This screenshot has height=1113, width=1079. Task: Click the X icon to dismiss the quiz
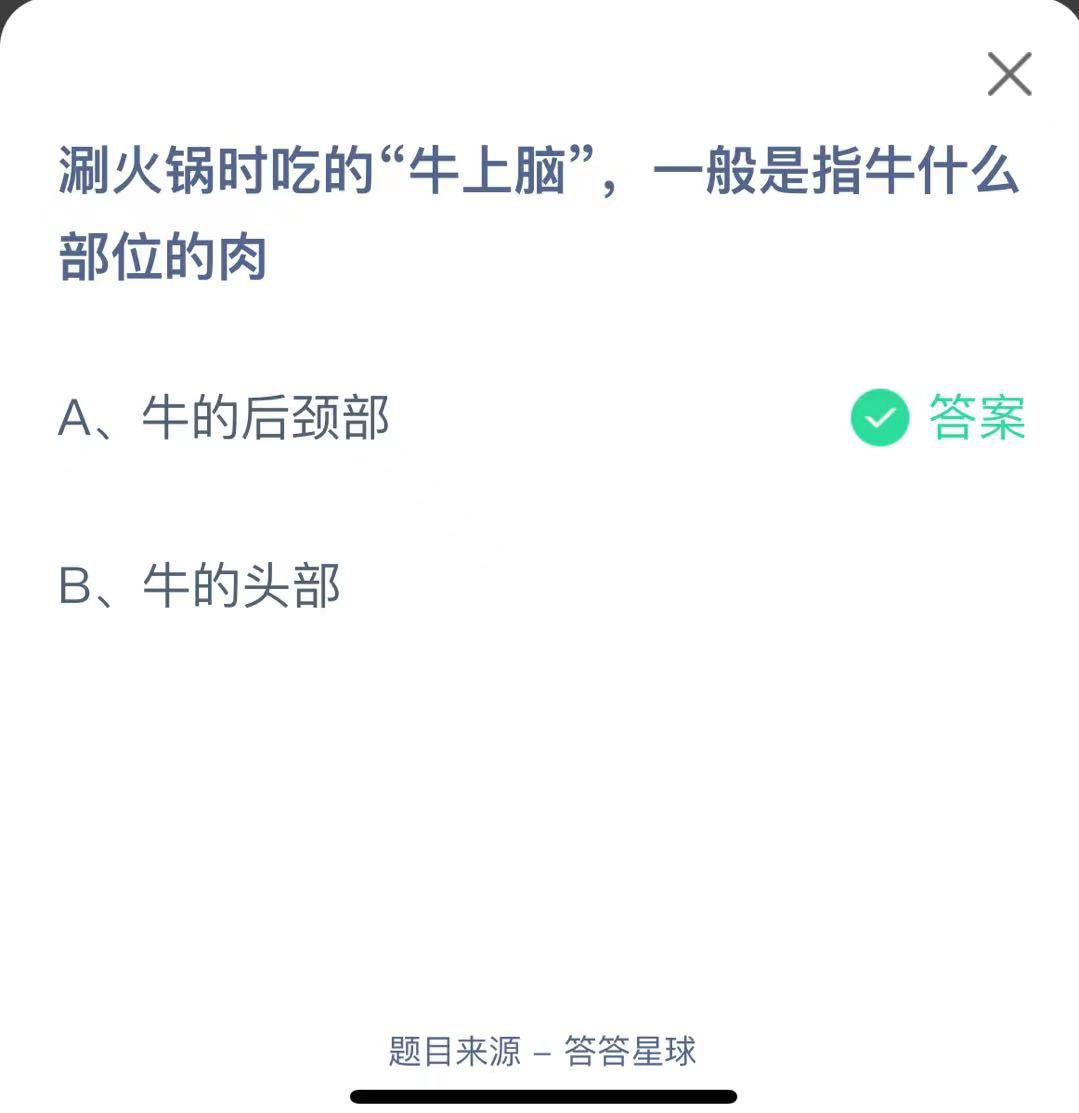point(1009,73)
